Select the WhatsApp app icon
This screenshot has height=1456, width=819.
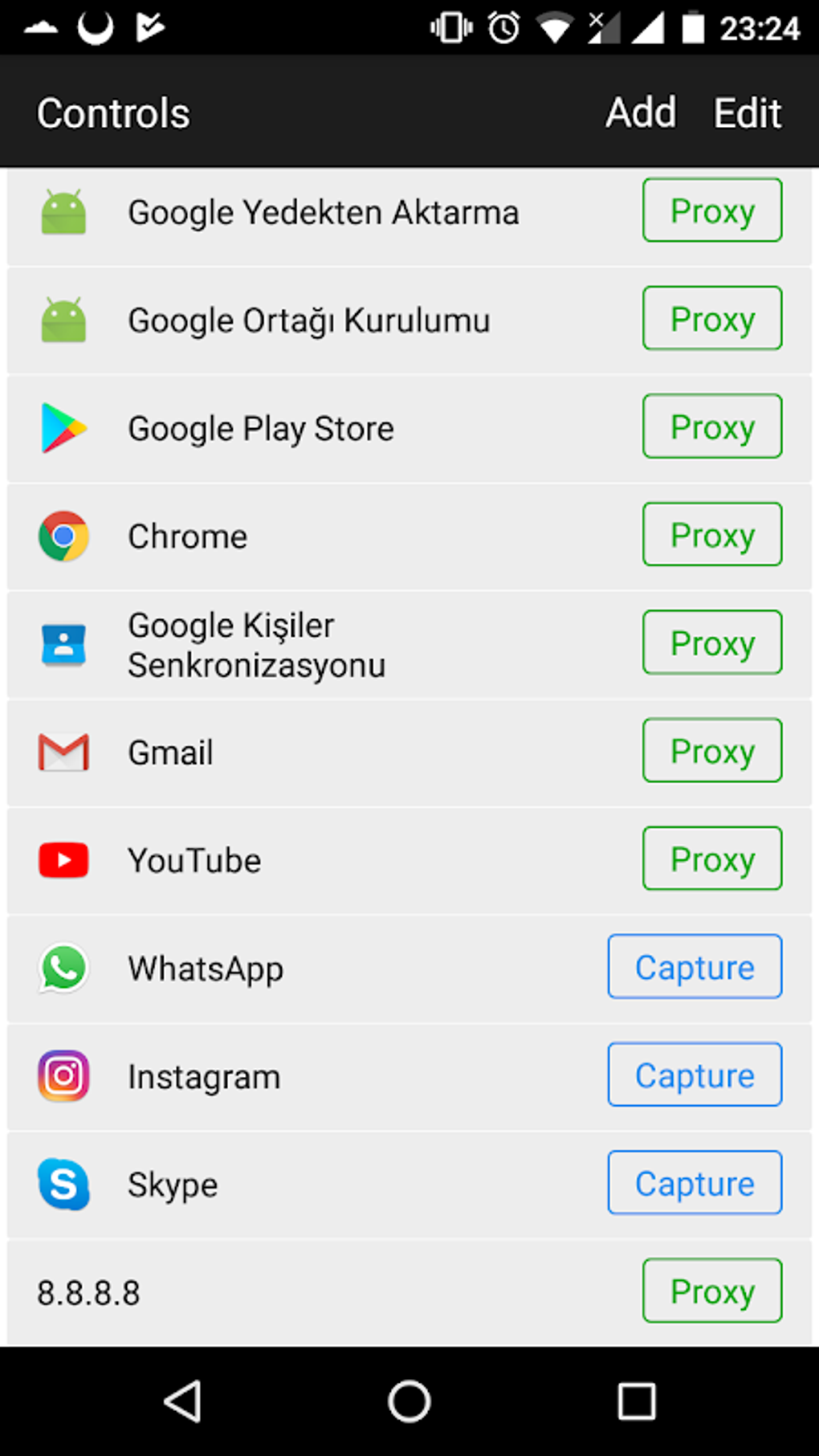(x=63, y=968)
